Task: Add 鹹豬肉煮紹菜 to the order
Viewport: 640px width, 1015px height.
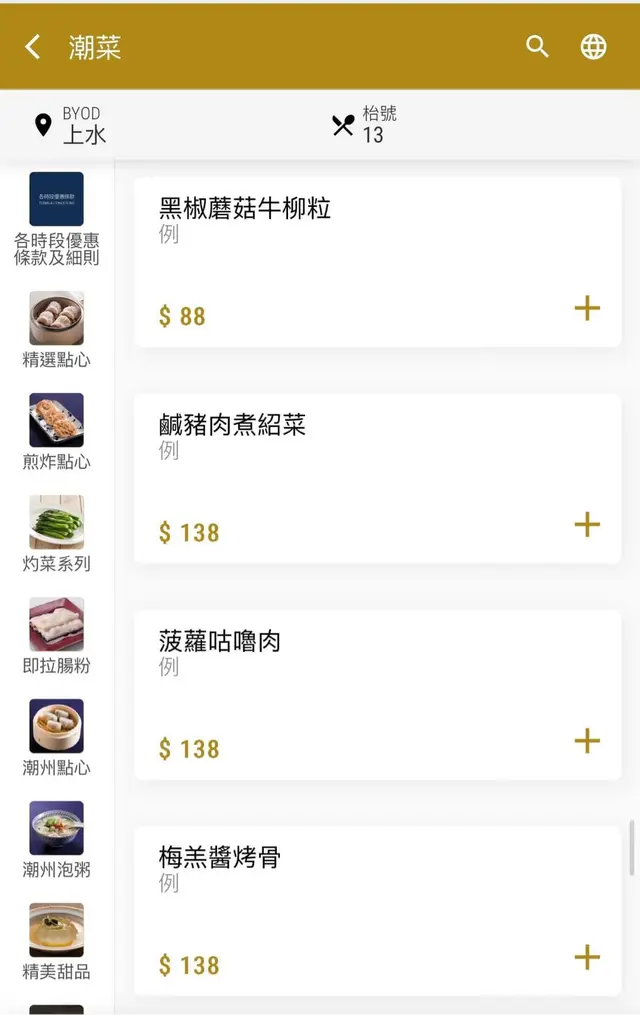Action: (x=587, y=525)
